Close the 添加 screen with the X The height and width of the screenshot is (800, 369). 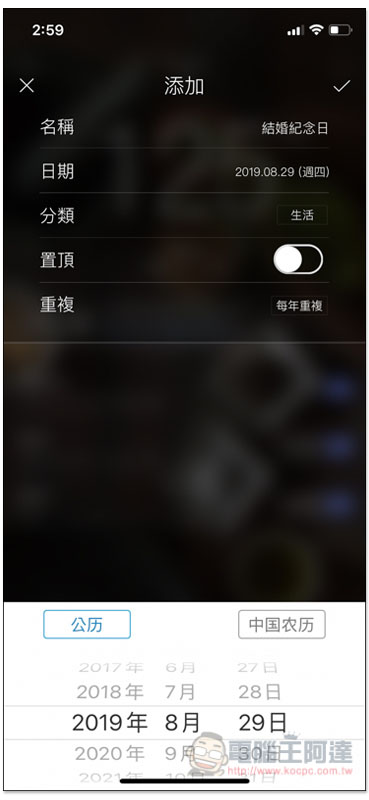[27, 86]
